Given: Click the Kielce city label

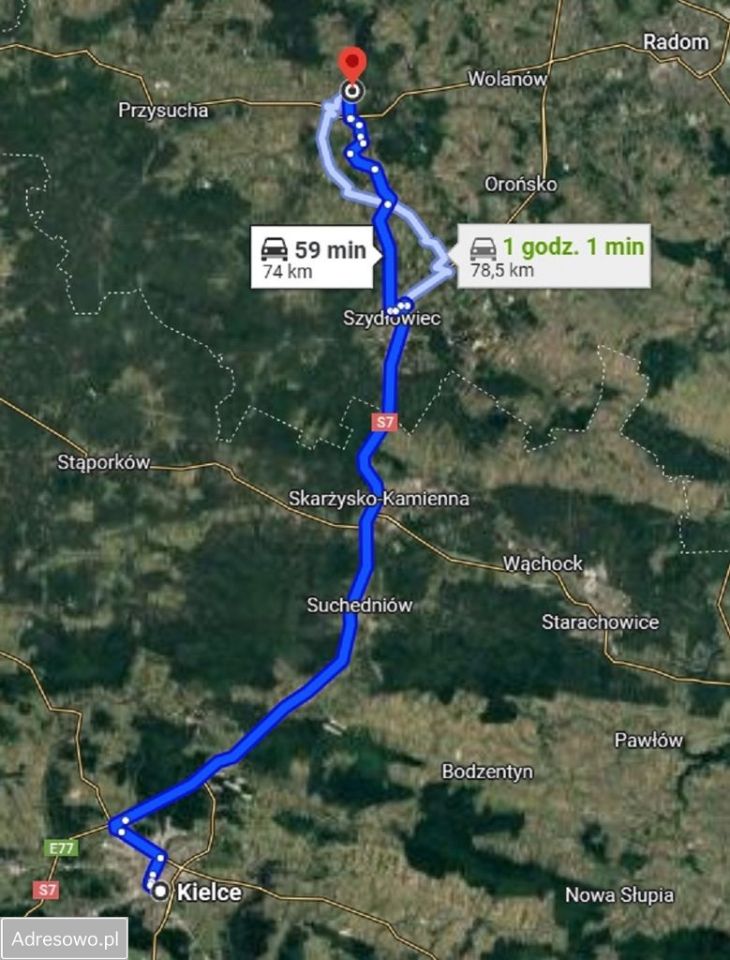Looking at the screenshot, I should tap(208, 892).
